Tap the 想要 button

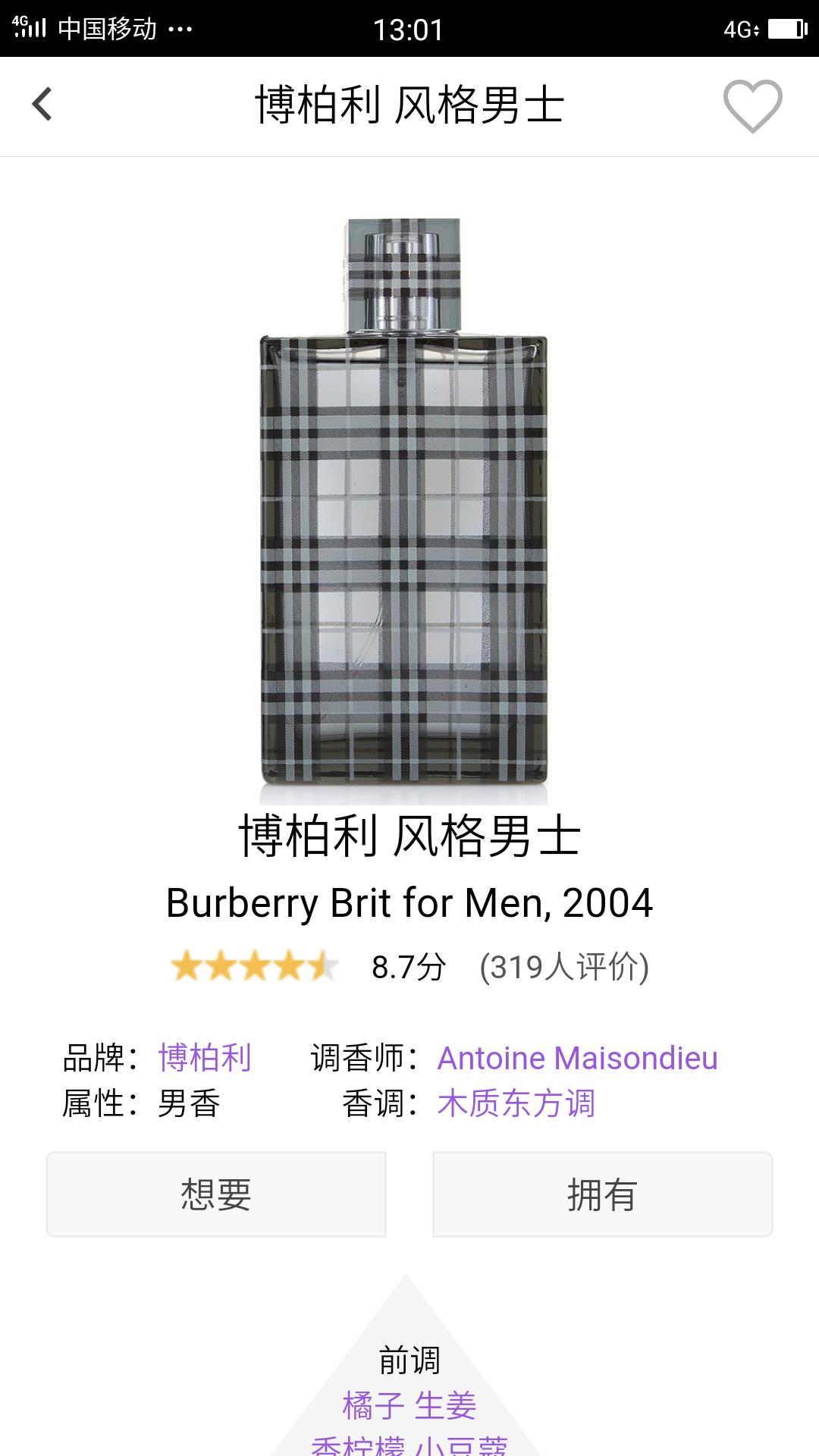(x=216, y=1194)
